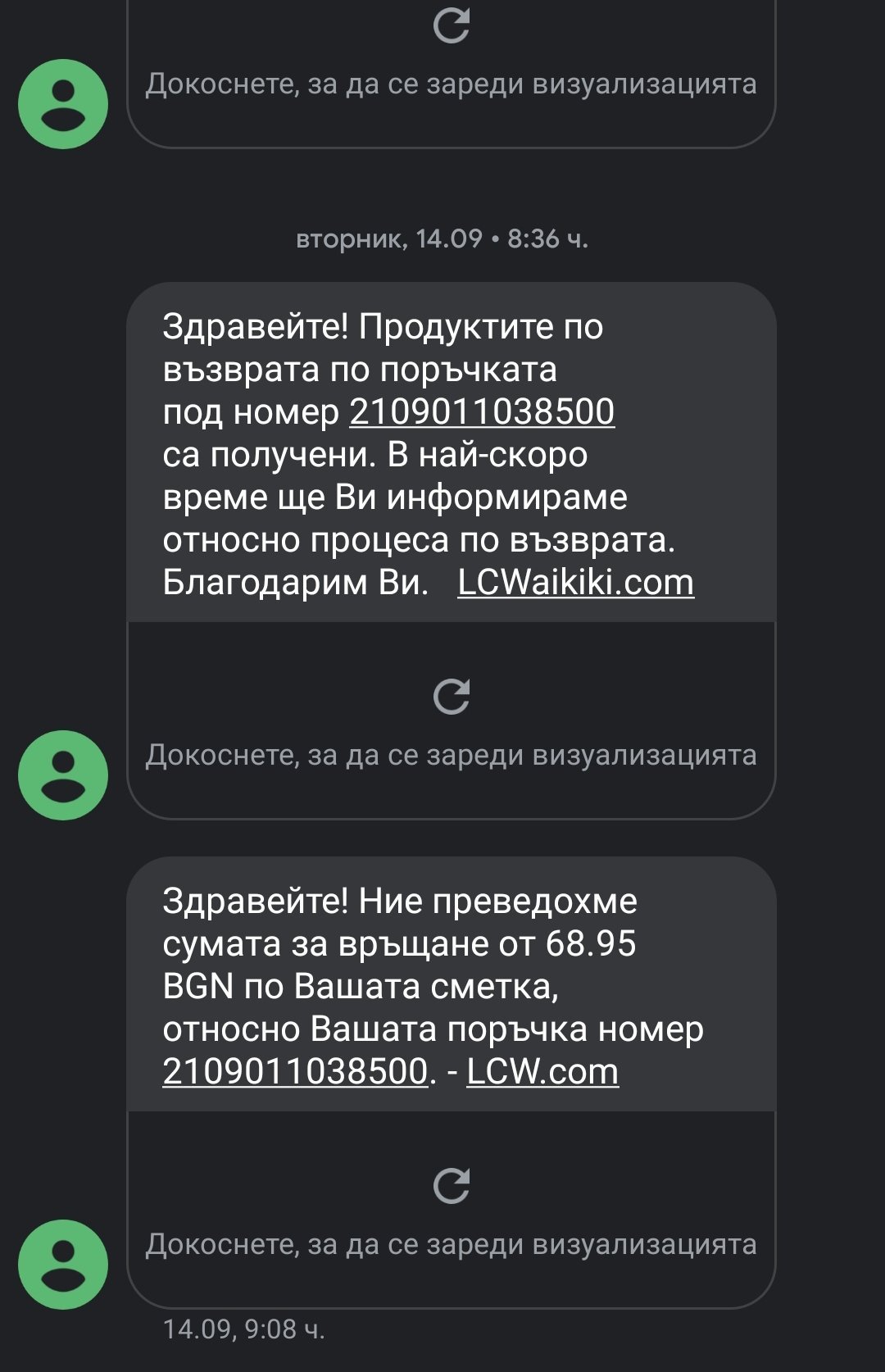Tap the order number link in the return-received message
Viewport: 885px width, 1372px height.
click(x=482, y=411)
